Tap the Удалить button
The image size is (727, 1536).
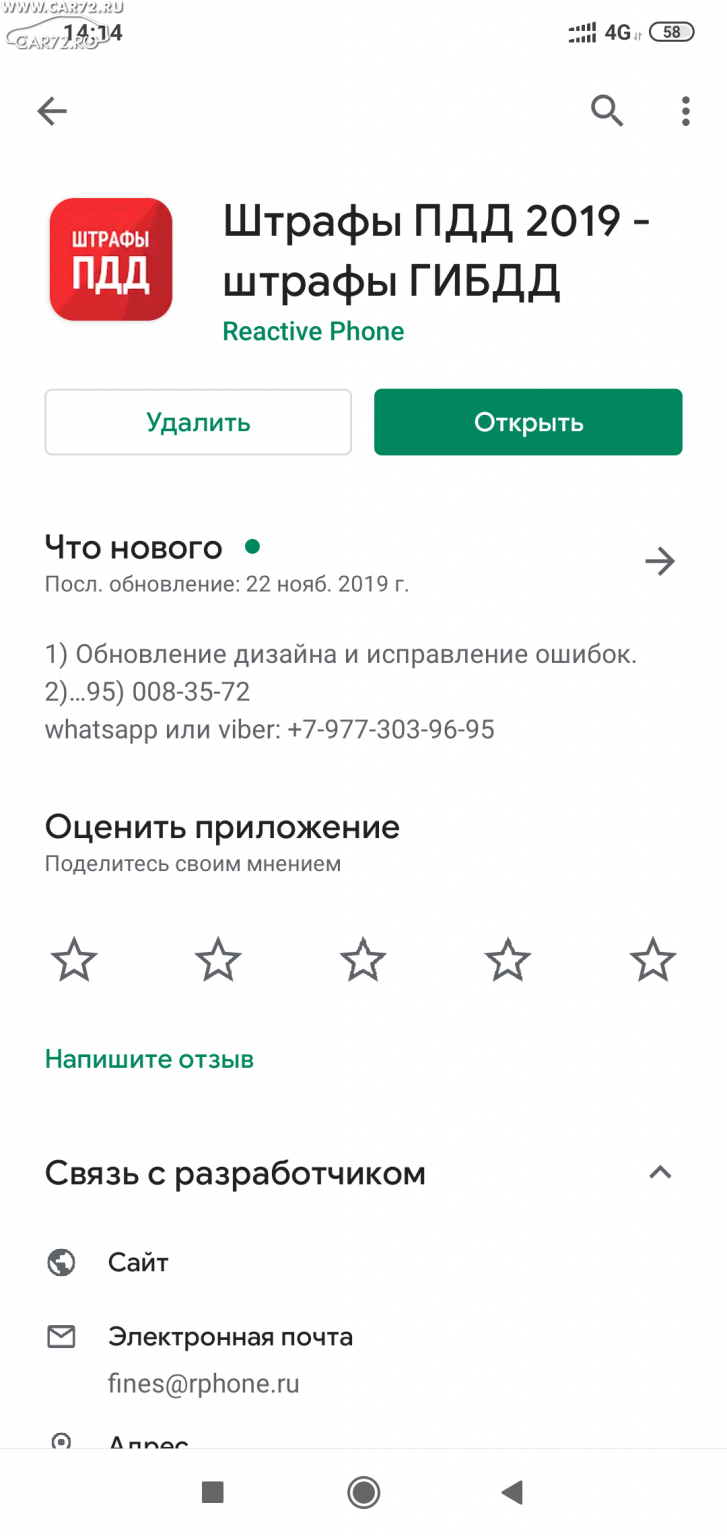[x=198, y=422]
